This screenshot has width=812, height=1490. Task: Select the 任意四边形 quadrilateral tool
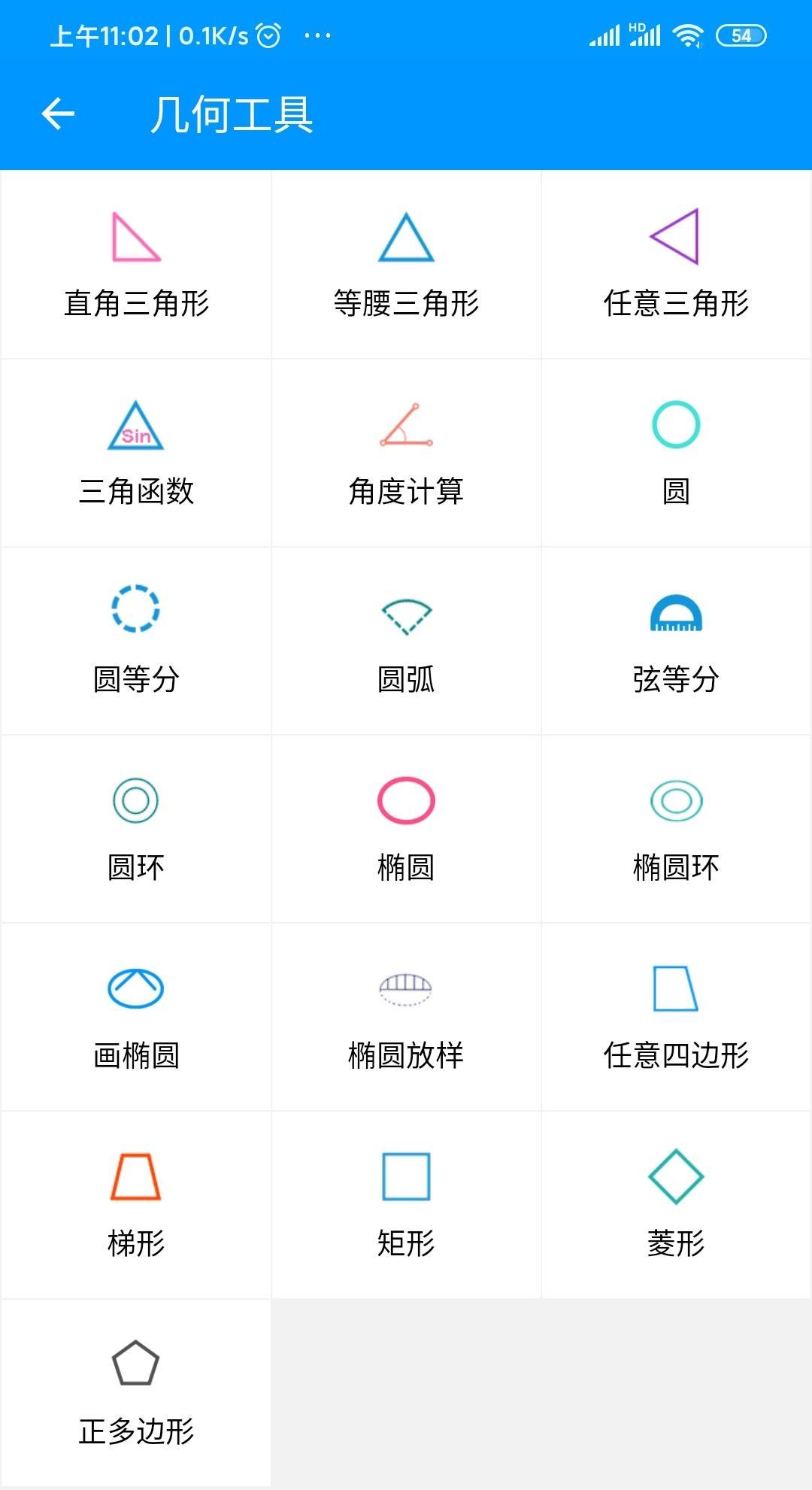(x=677, y=1015)
